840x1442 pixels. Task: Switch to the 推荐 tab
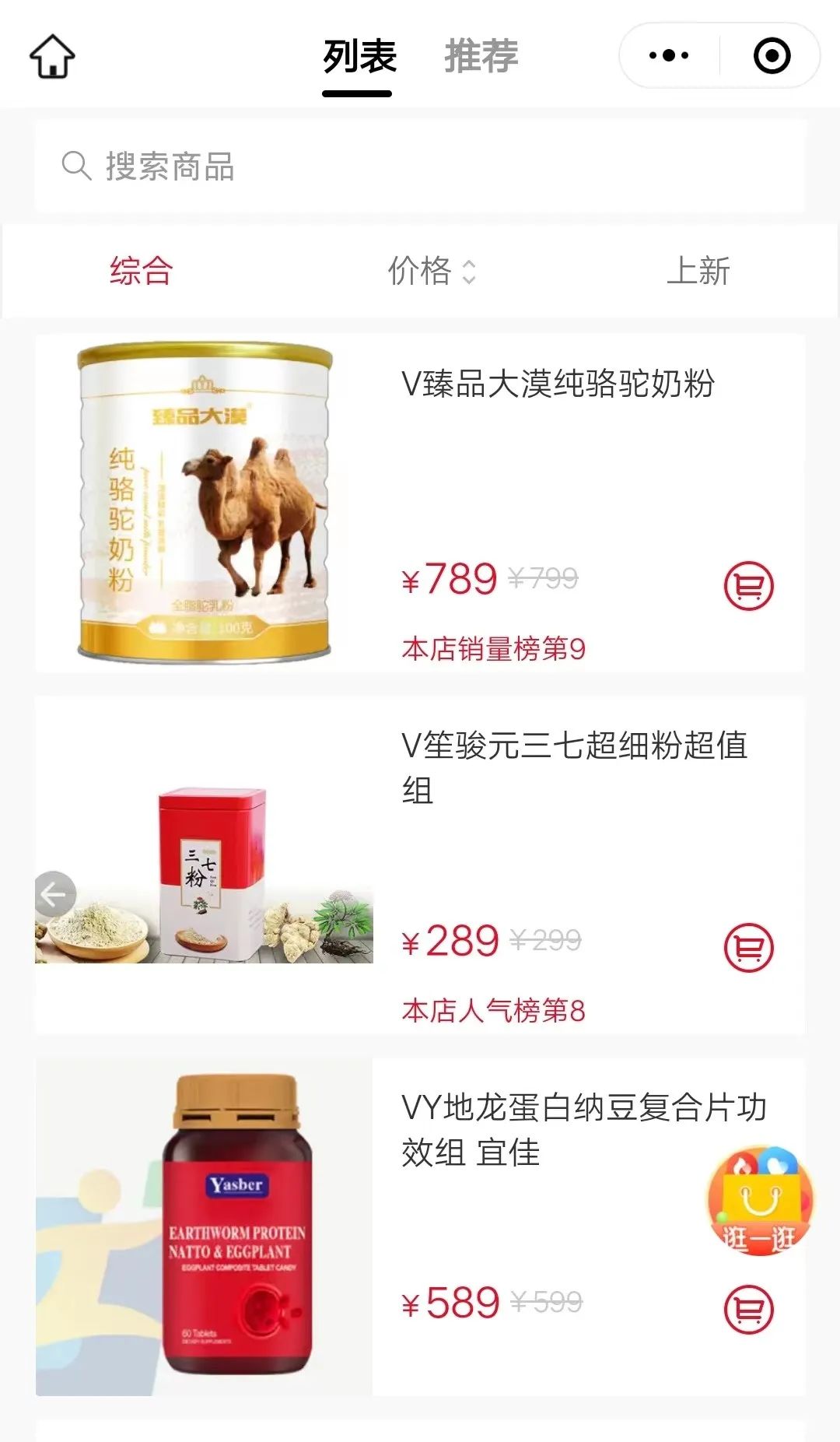point(481,55)
